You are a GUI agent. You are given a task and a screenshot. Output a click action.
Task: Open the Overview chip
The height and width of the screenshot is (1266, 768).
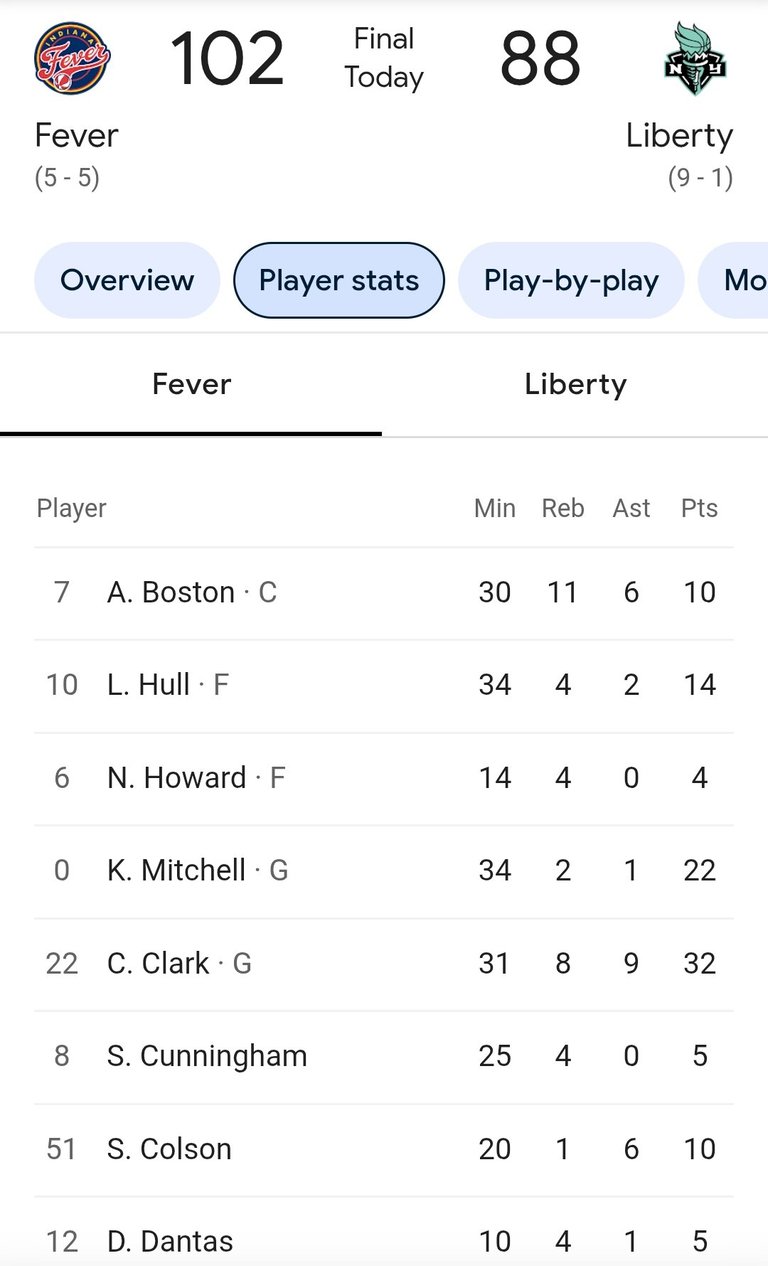127,280
